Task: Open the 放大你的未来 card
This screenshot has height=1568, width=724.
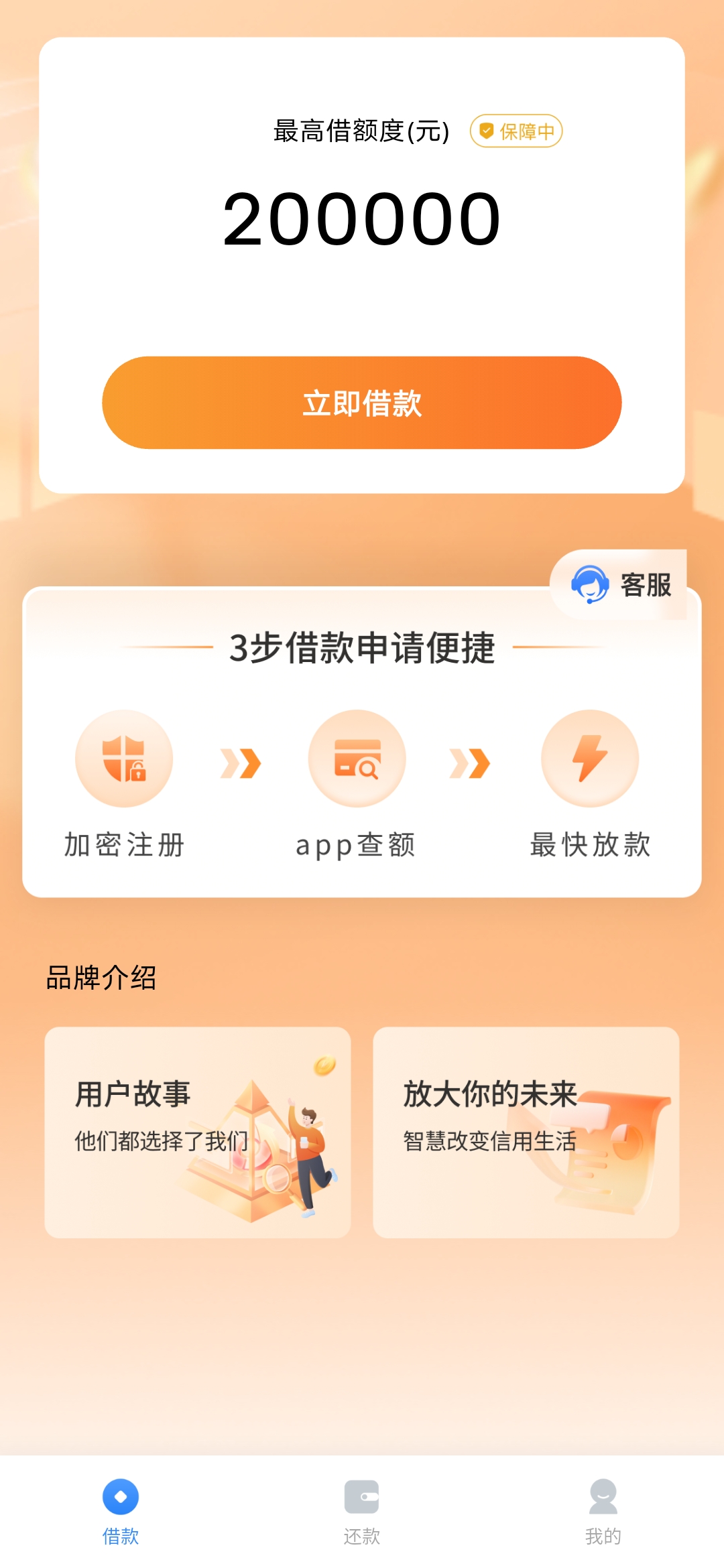Action: point(526,1132)
